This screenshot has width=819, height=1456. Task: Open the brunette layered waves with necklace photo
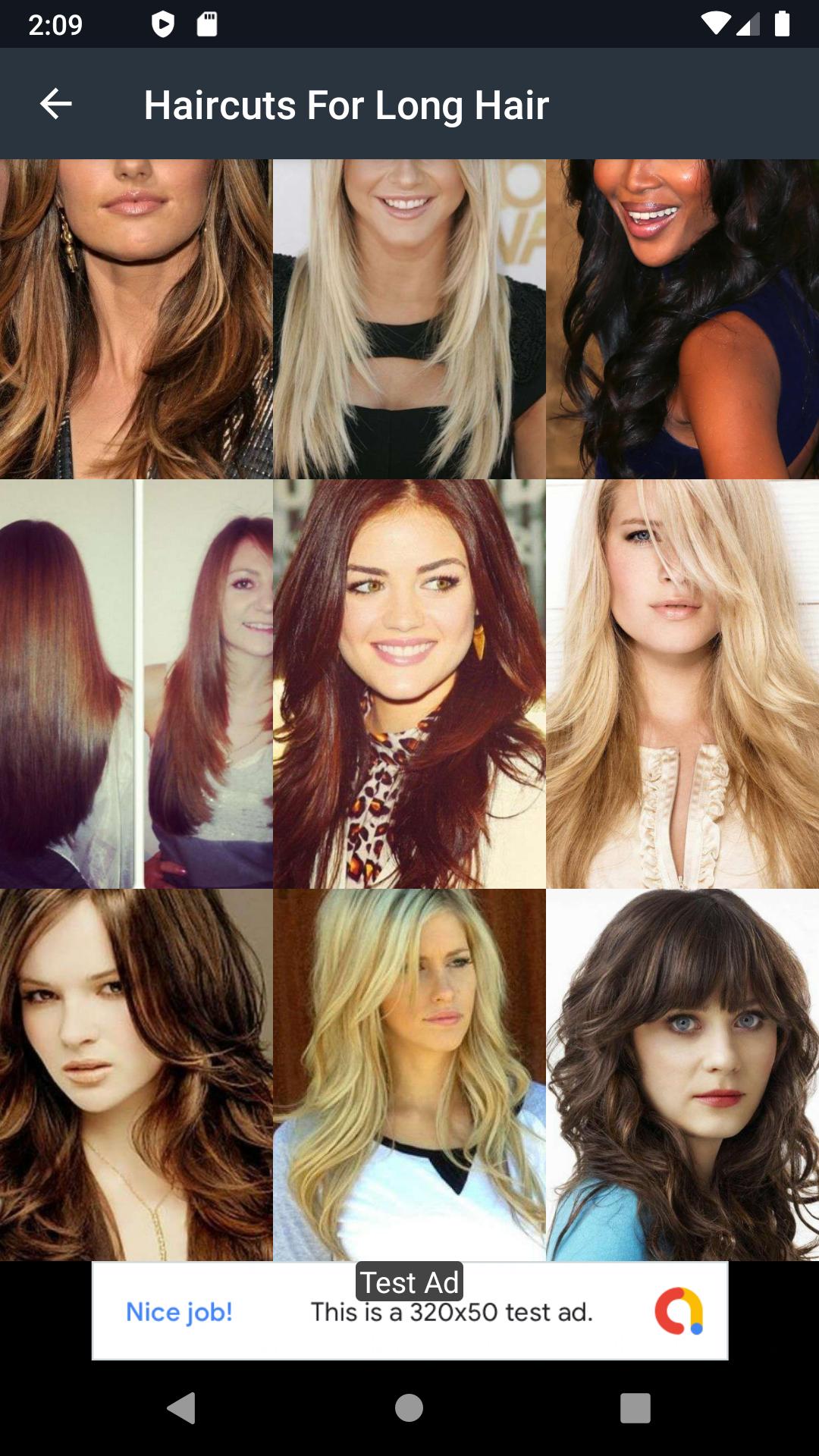[x=136, y=1074]
